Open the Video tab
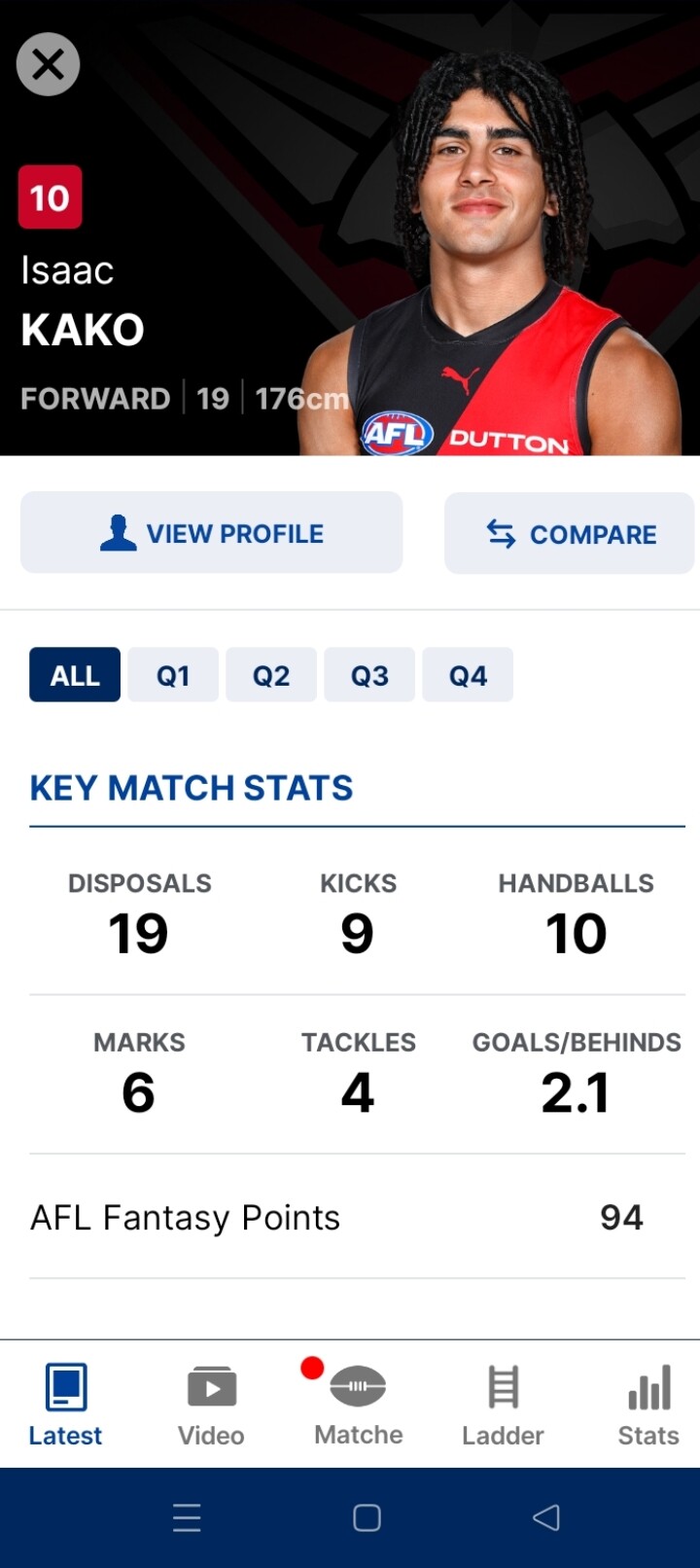700x1568 pixels. coord(211,1405)
